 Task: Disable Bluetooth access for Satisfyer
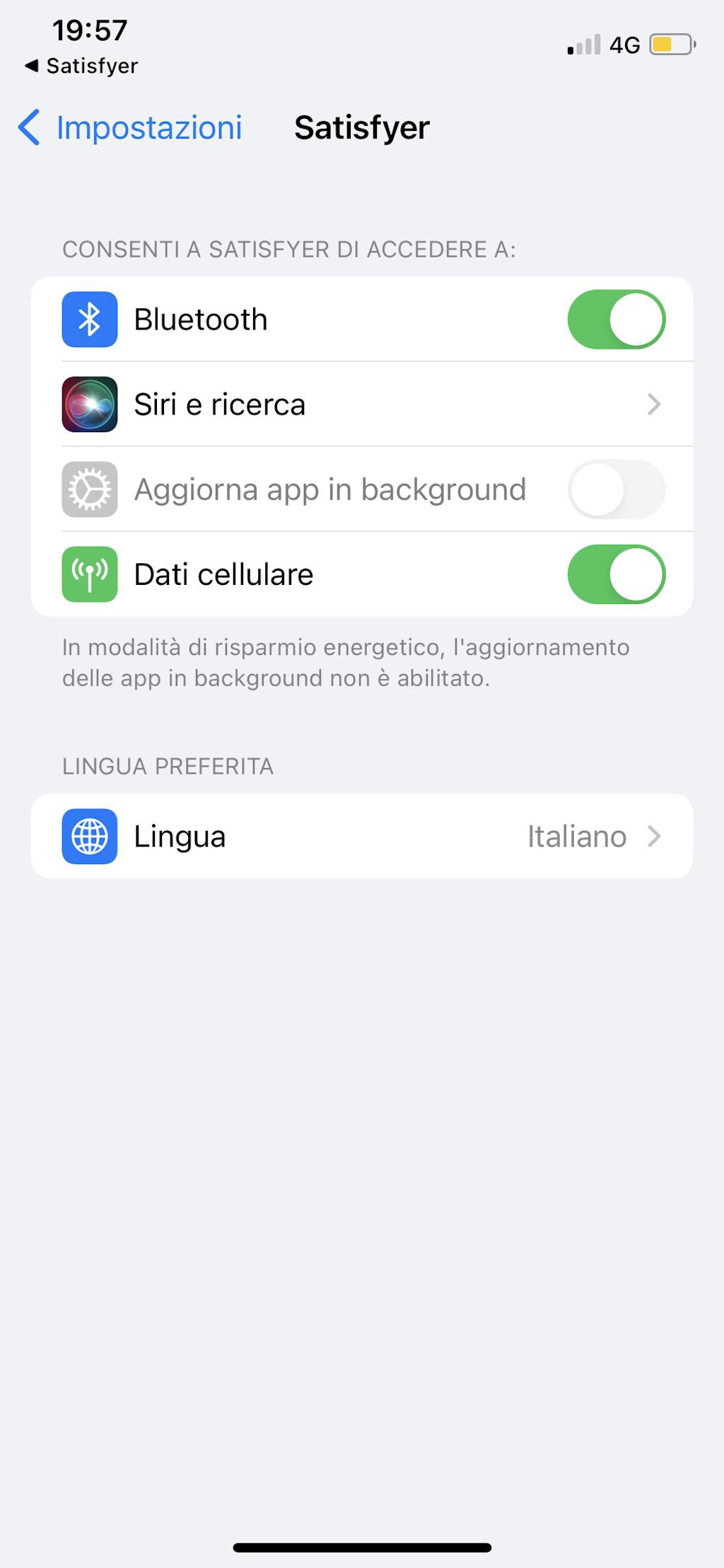pyautogui.click(x=616, y=320)
